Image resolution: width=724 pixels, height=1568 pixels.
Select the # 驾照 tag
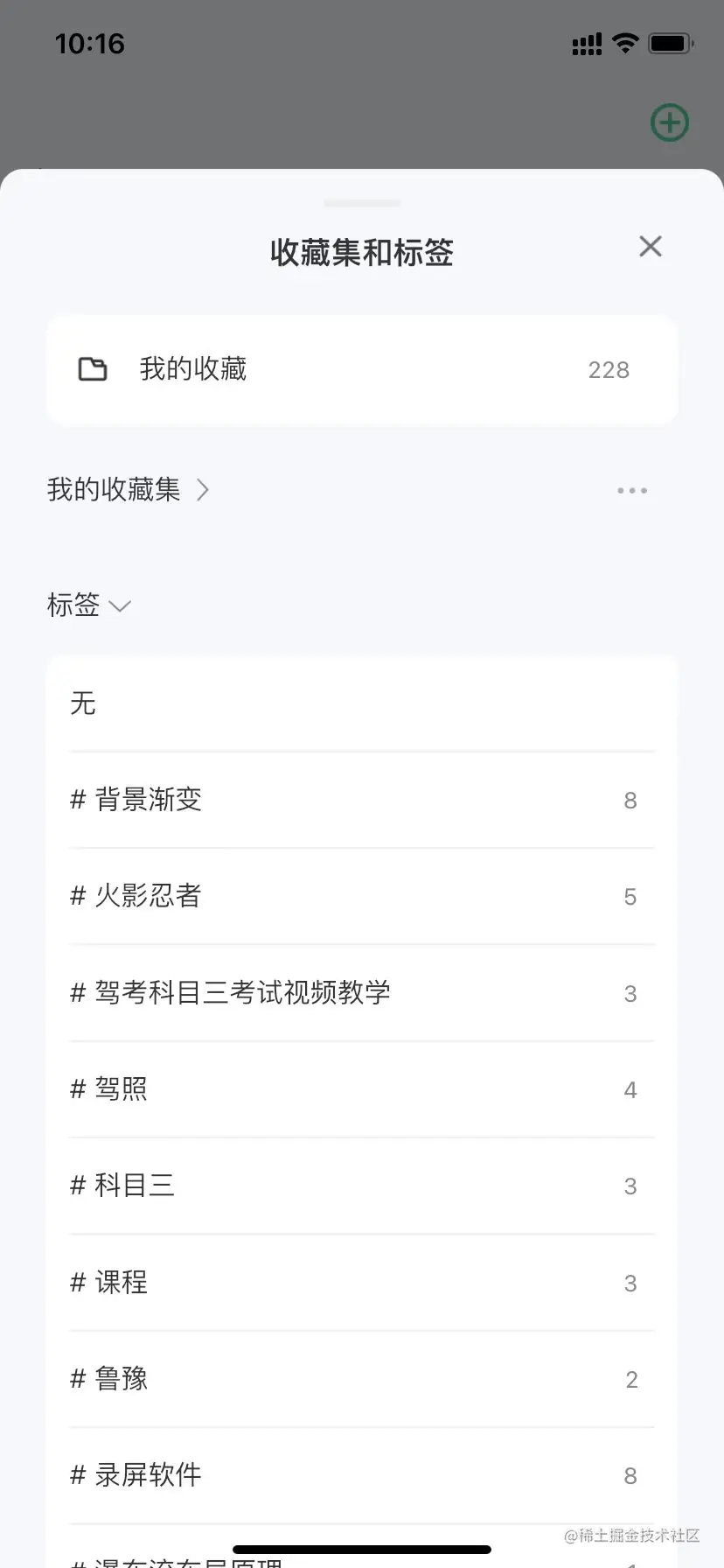361,1089
